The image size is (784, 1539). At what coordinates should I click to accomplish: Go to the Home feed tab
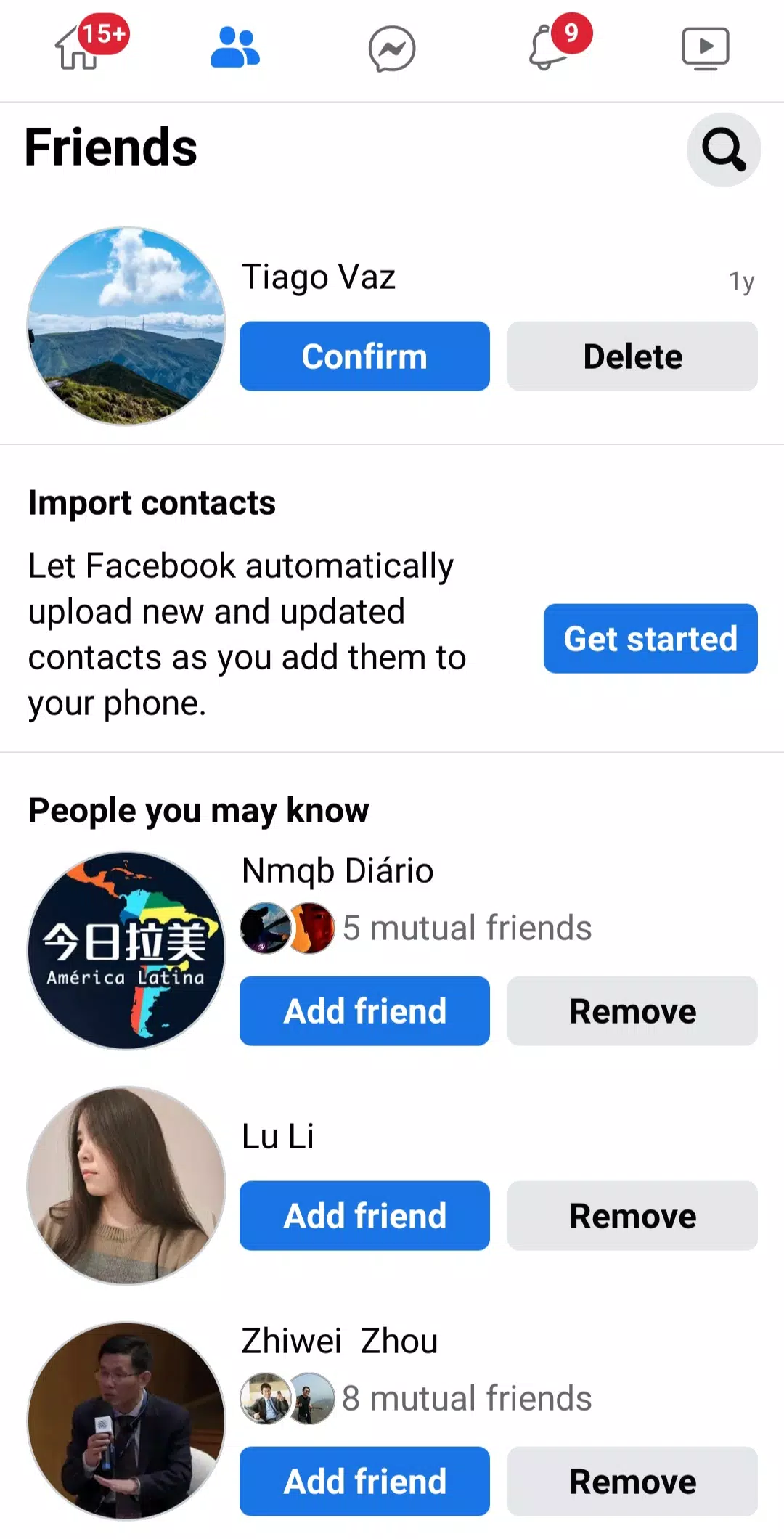tap(78, 49)
